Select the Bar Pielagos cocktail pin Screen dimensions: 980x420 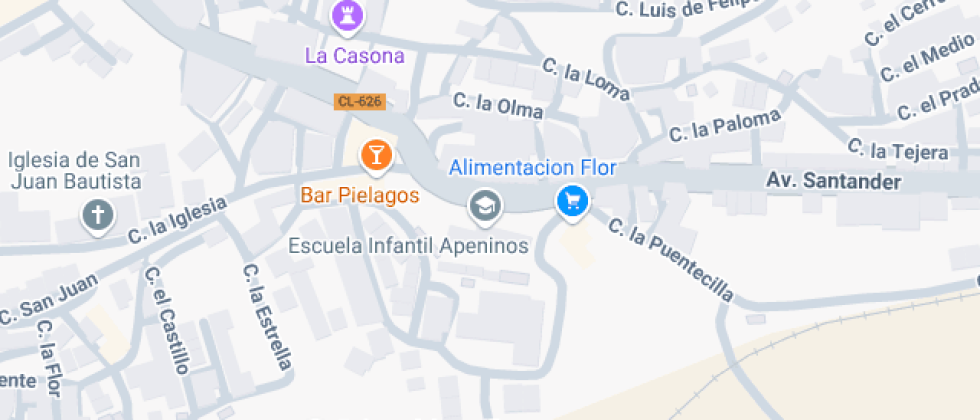tap(375, 155)
